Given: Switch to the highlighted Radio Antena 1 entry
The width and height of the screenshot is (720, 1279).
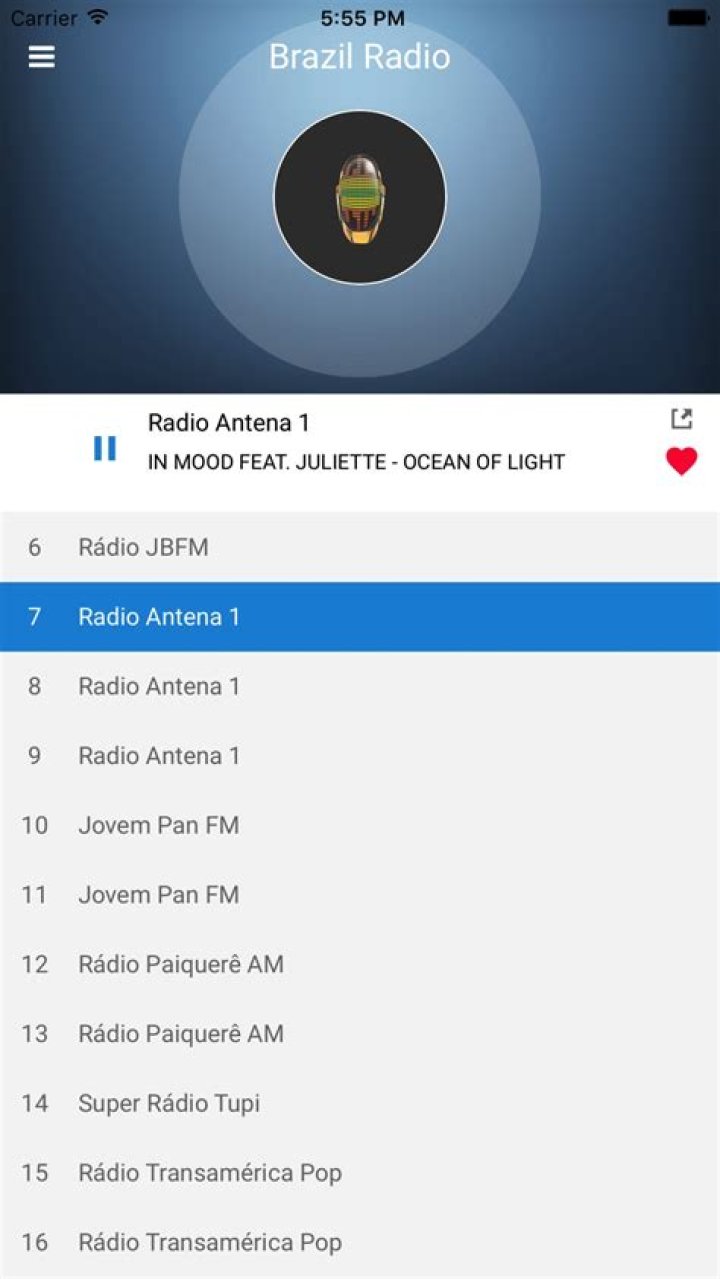Looking at the screenshot, I should (x=158, y=617).
